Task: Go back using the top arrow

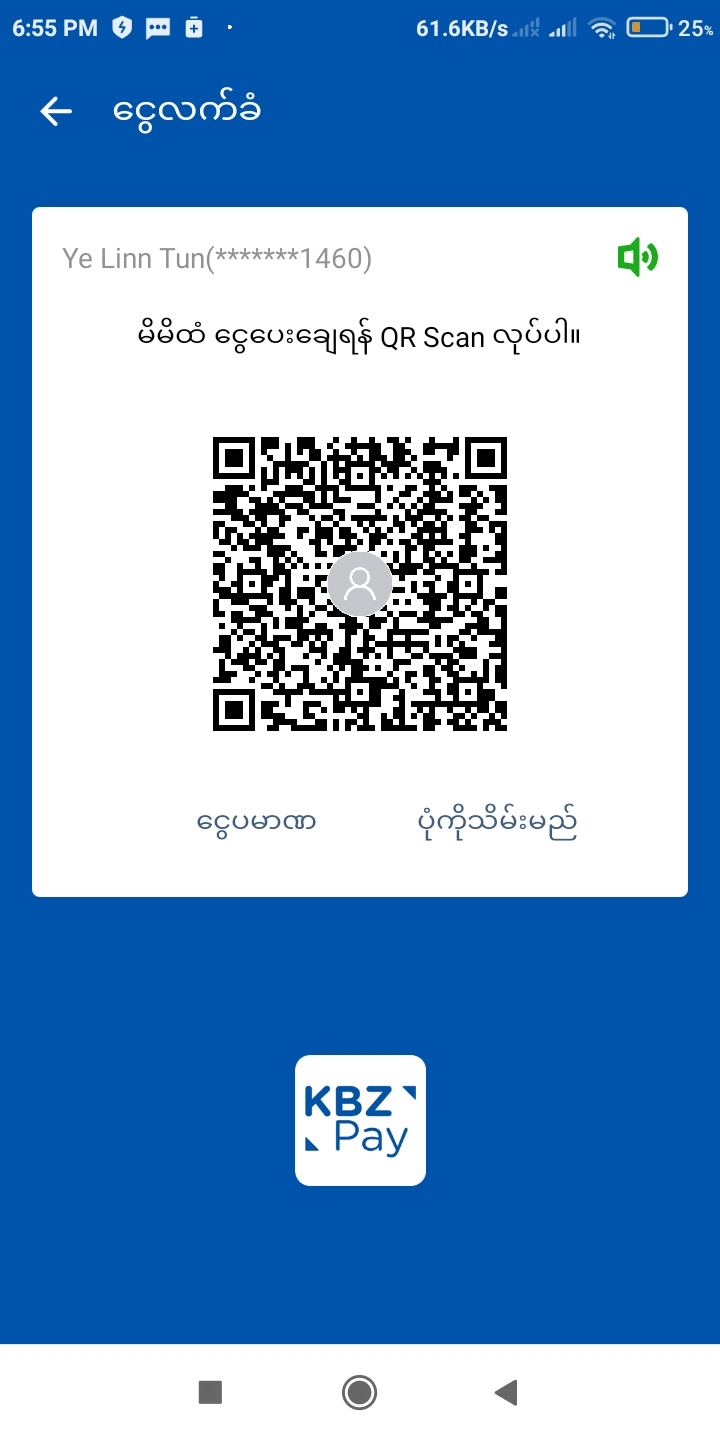Action: [x=56, y=112]
